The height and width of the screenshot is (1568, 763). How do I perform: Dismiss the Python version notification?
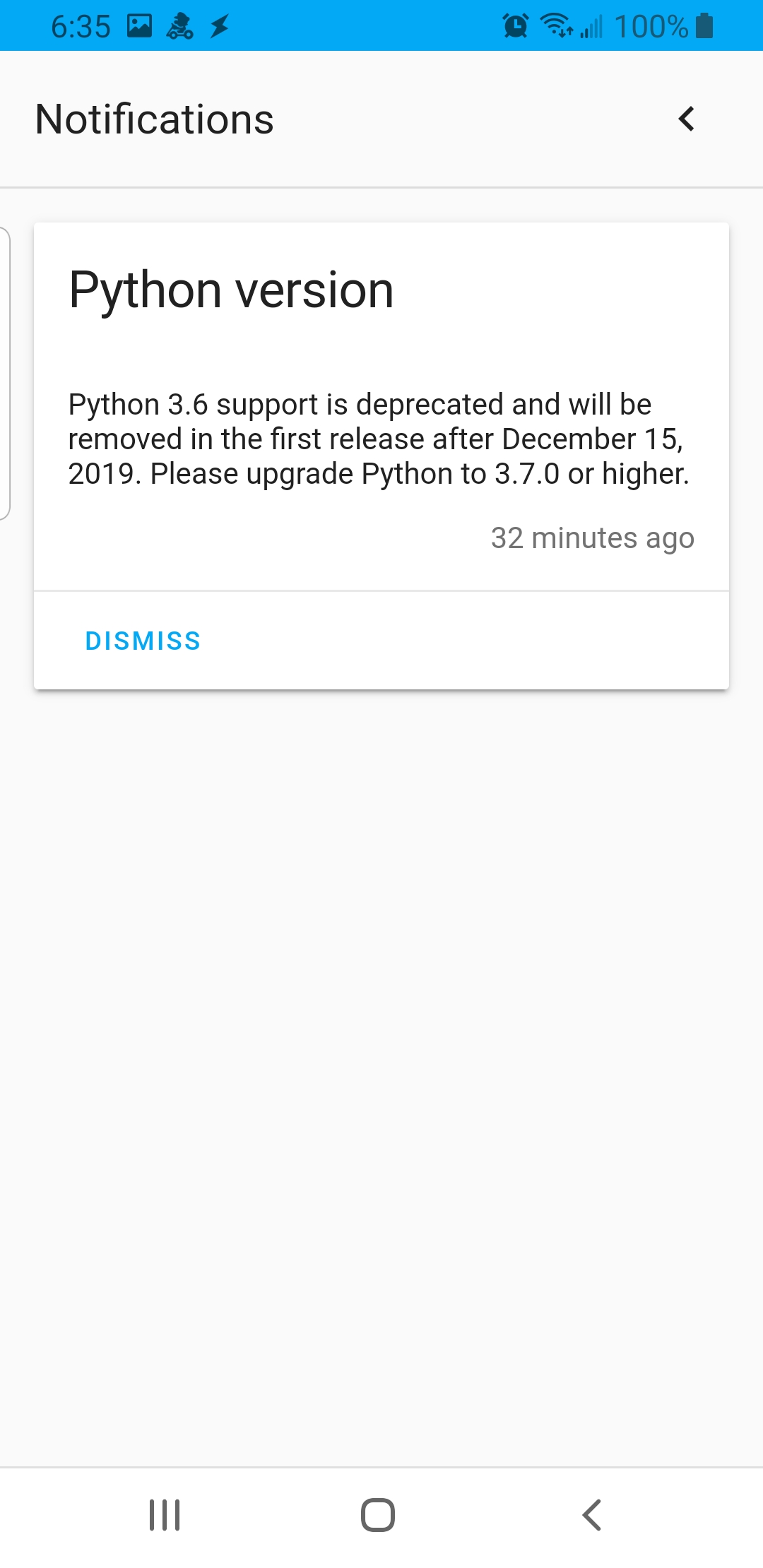coord(143,641)
